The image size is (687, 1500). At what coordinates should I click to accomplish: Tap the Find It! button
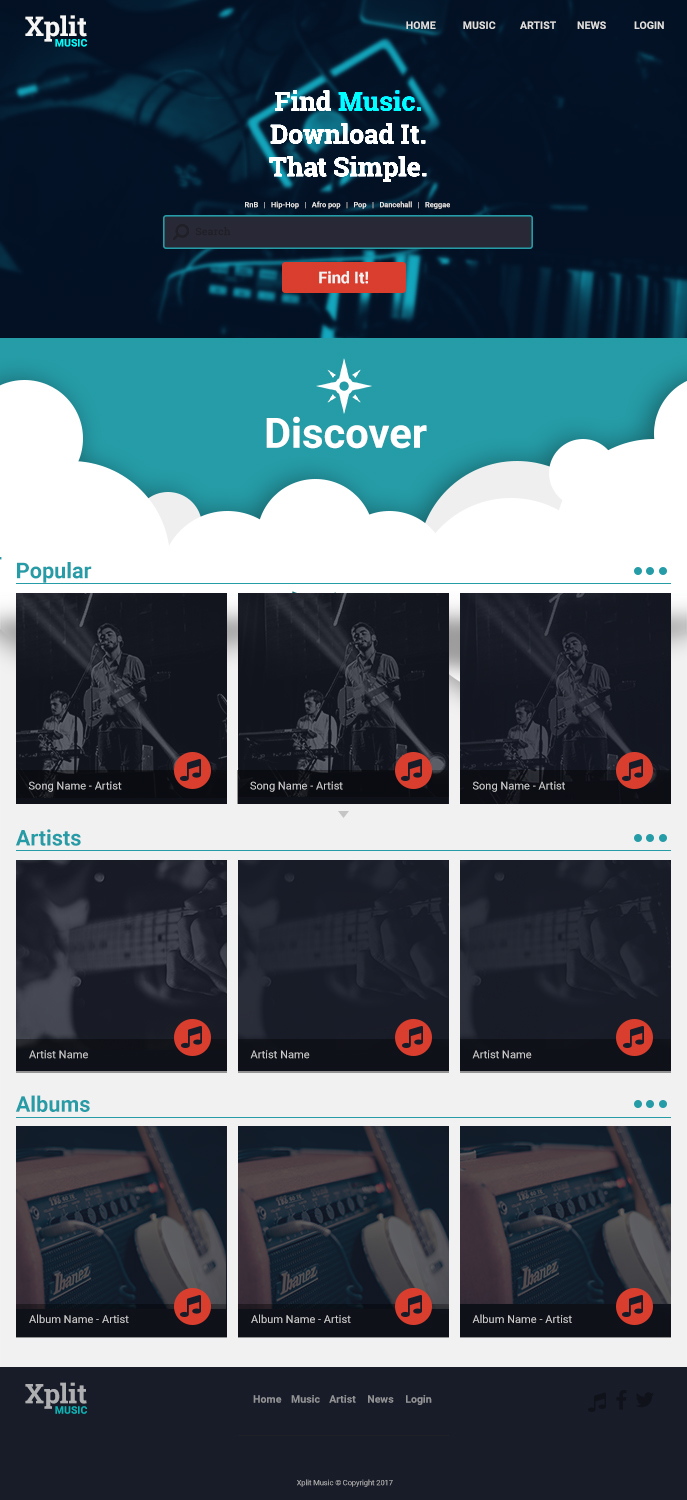click(343, 278)
